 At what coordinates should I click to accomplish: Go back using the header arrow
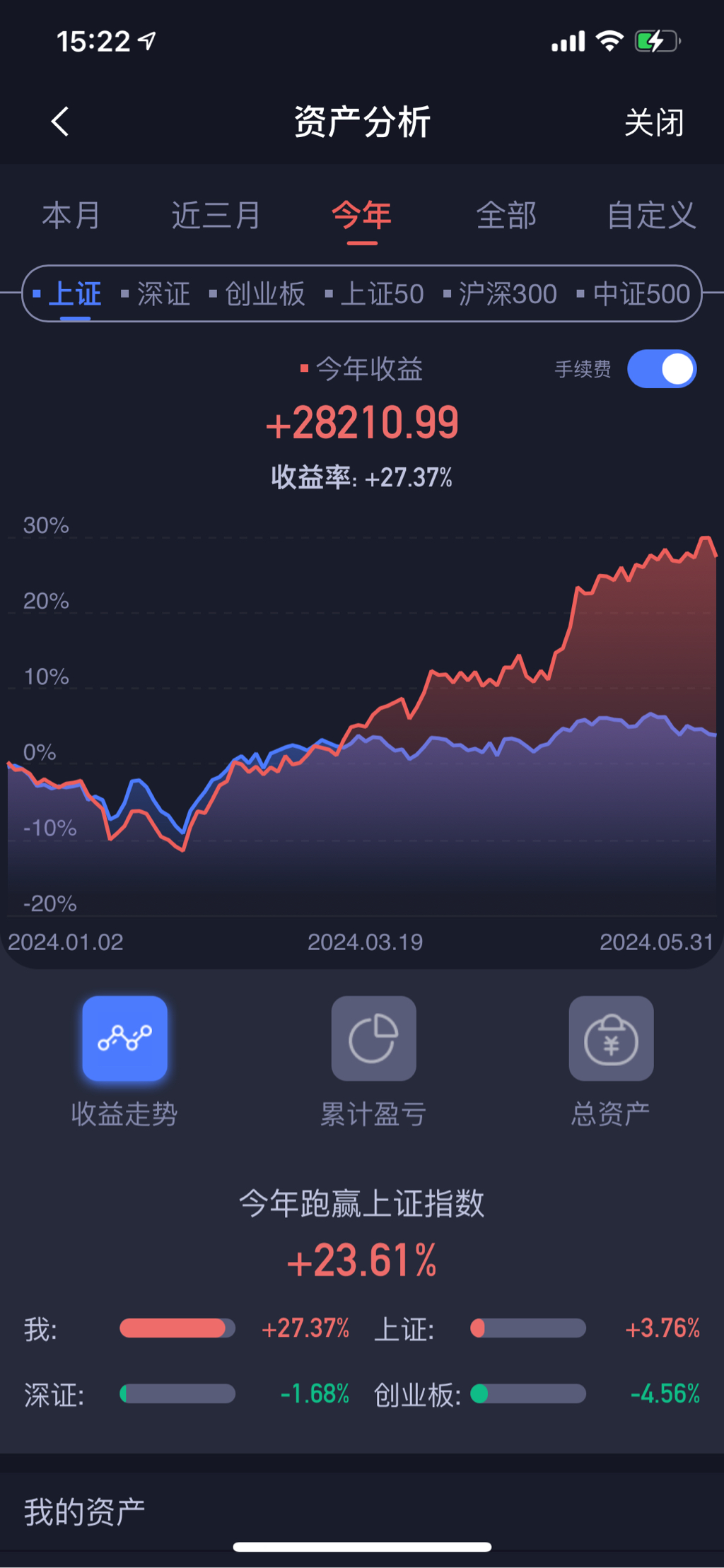(61, 122)
